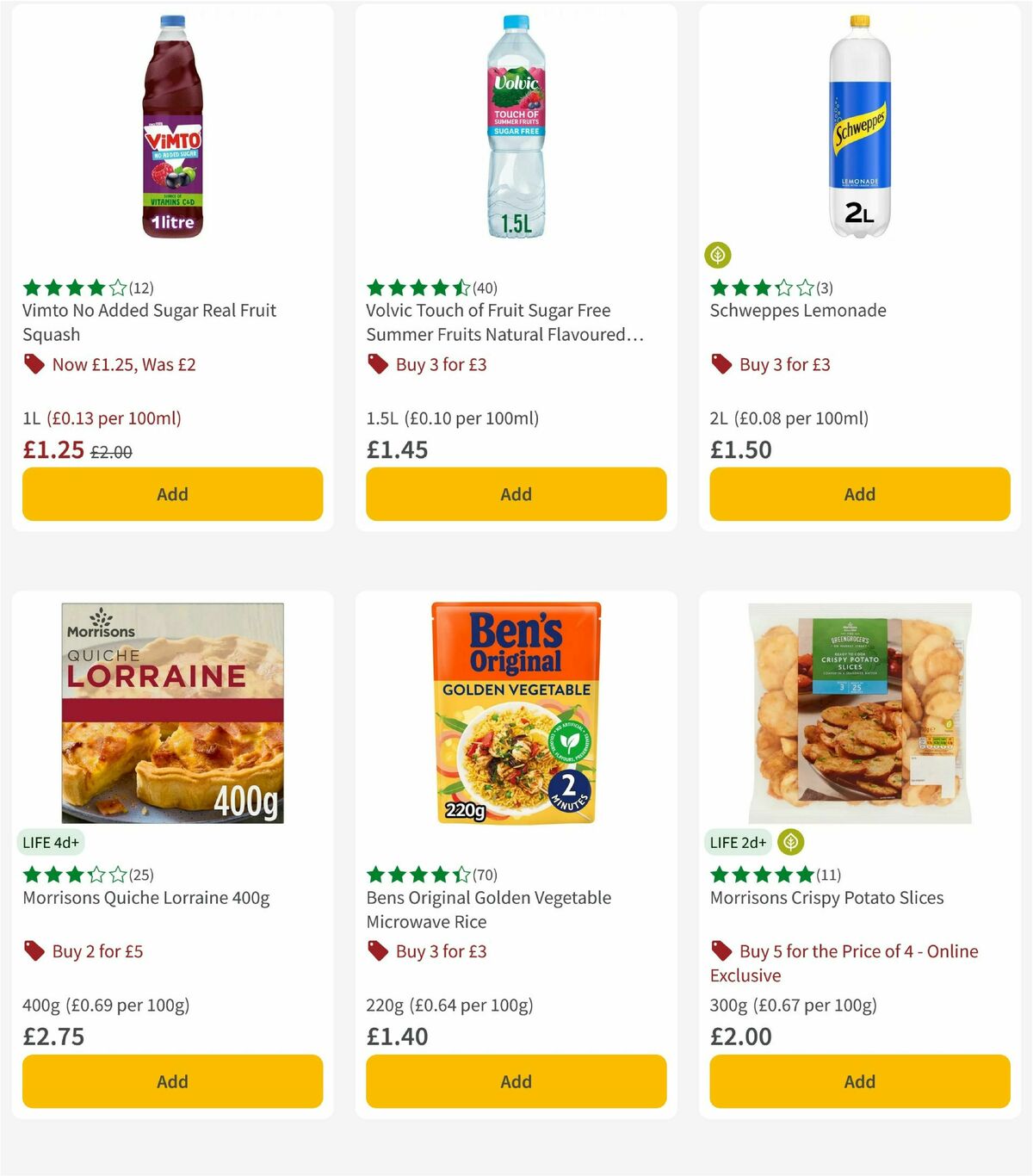Screen dimensions: 1033x1176
Task: Click the leaf icon on Crispy Potato Slices card
Action: pyautogui.click(x=792, y=842)
